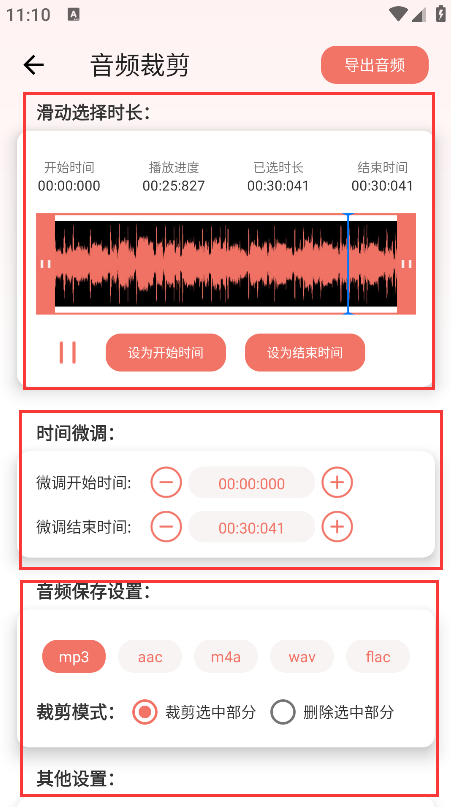Select 删除选中部分 crop mode

[x=333, y=712]
